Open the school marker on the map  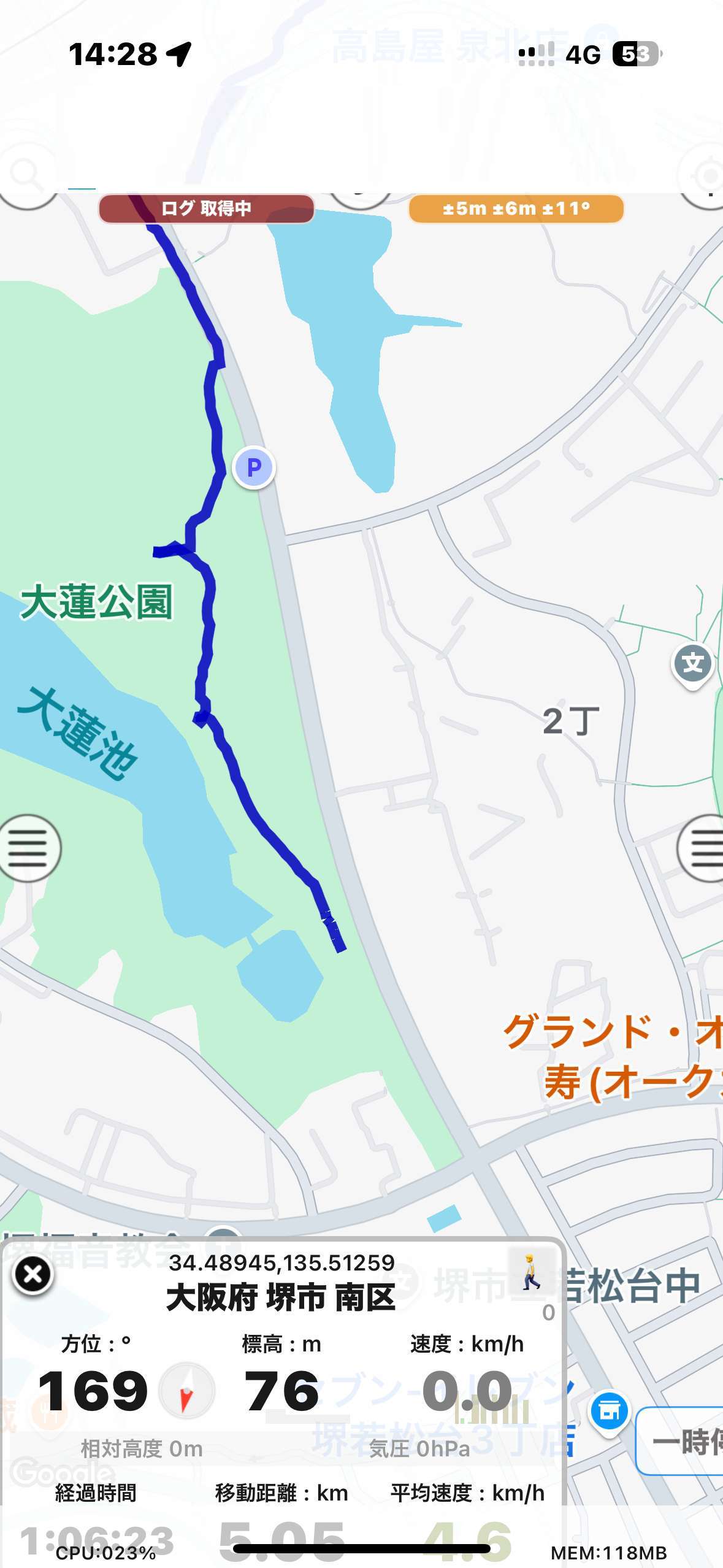pos(692,664)
